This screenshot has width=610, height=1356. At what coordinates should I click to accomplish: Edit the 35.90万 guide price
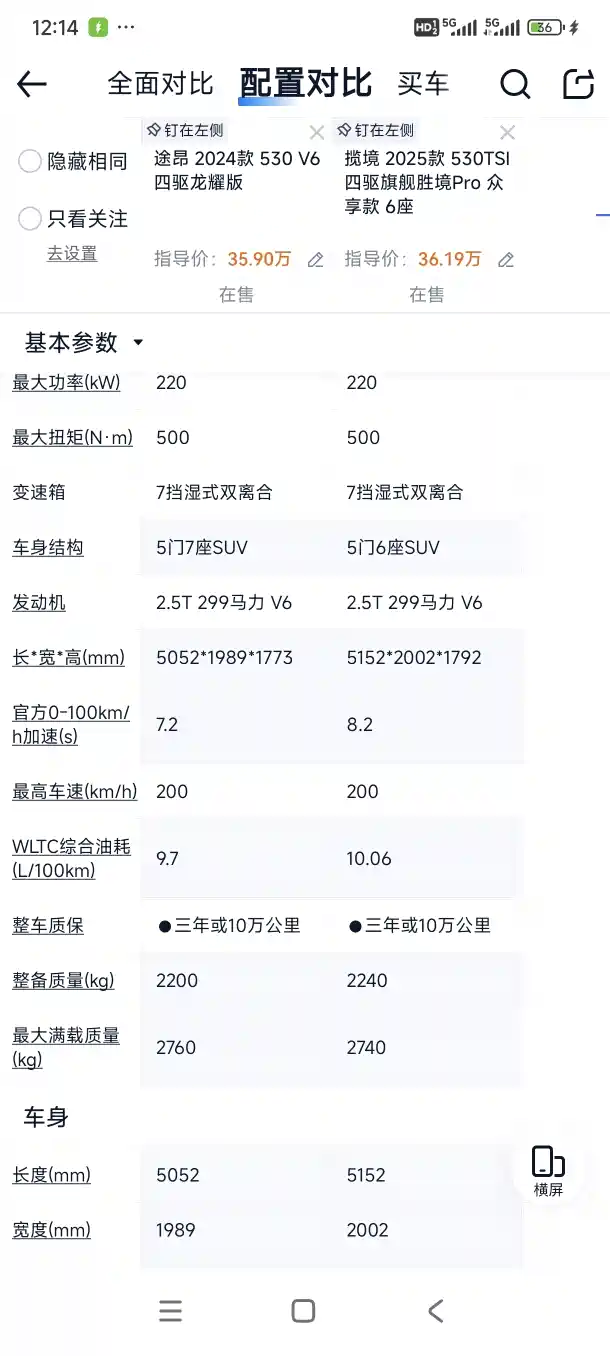[x=316, y=260]
